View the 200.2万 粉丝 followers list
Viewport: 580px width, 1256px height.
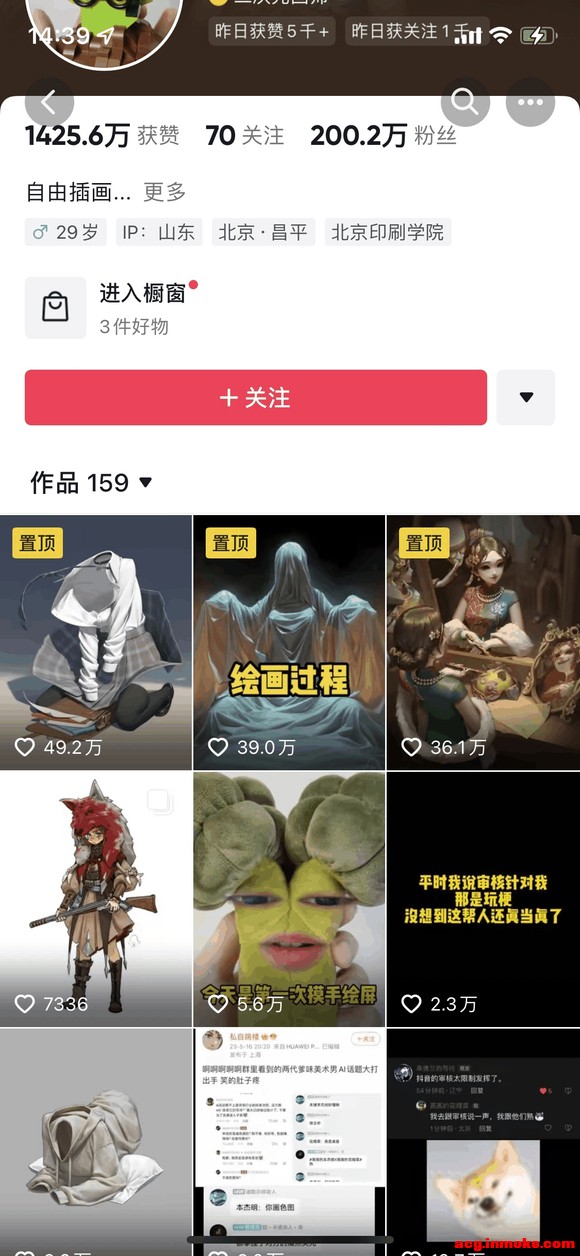click(x=383, y=136)
